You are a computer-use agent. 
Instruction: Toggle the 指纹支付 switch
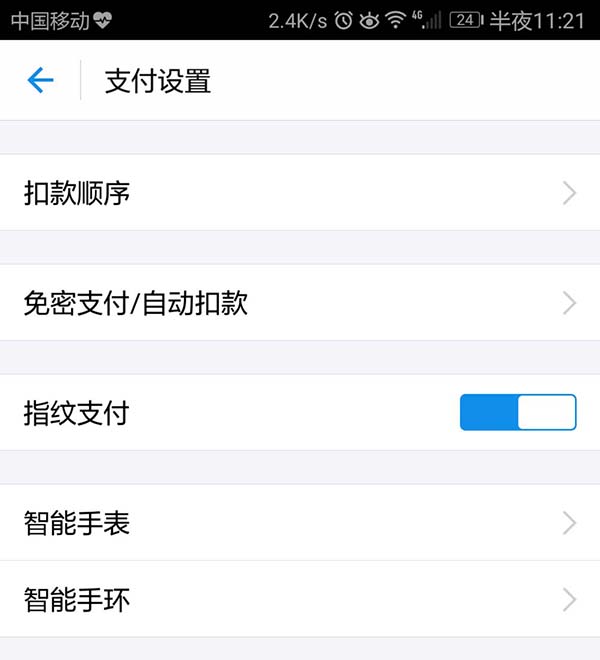(x=517, y=412)
